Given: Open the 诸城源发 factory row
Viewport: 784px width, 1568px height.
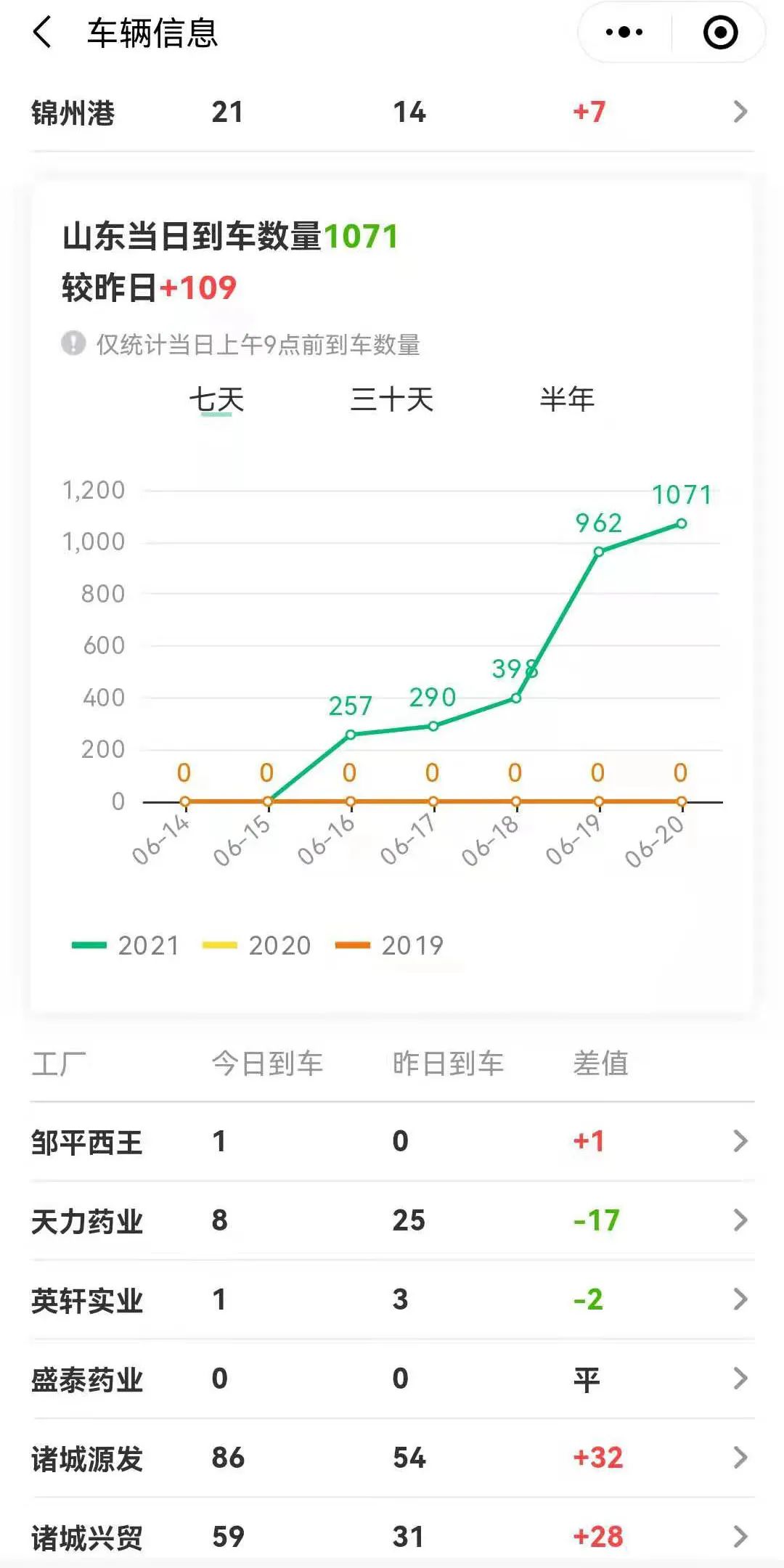Looking at the screenshot, I should click(392, 1458).
